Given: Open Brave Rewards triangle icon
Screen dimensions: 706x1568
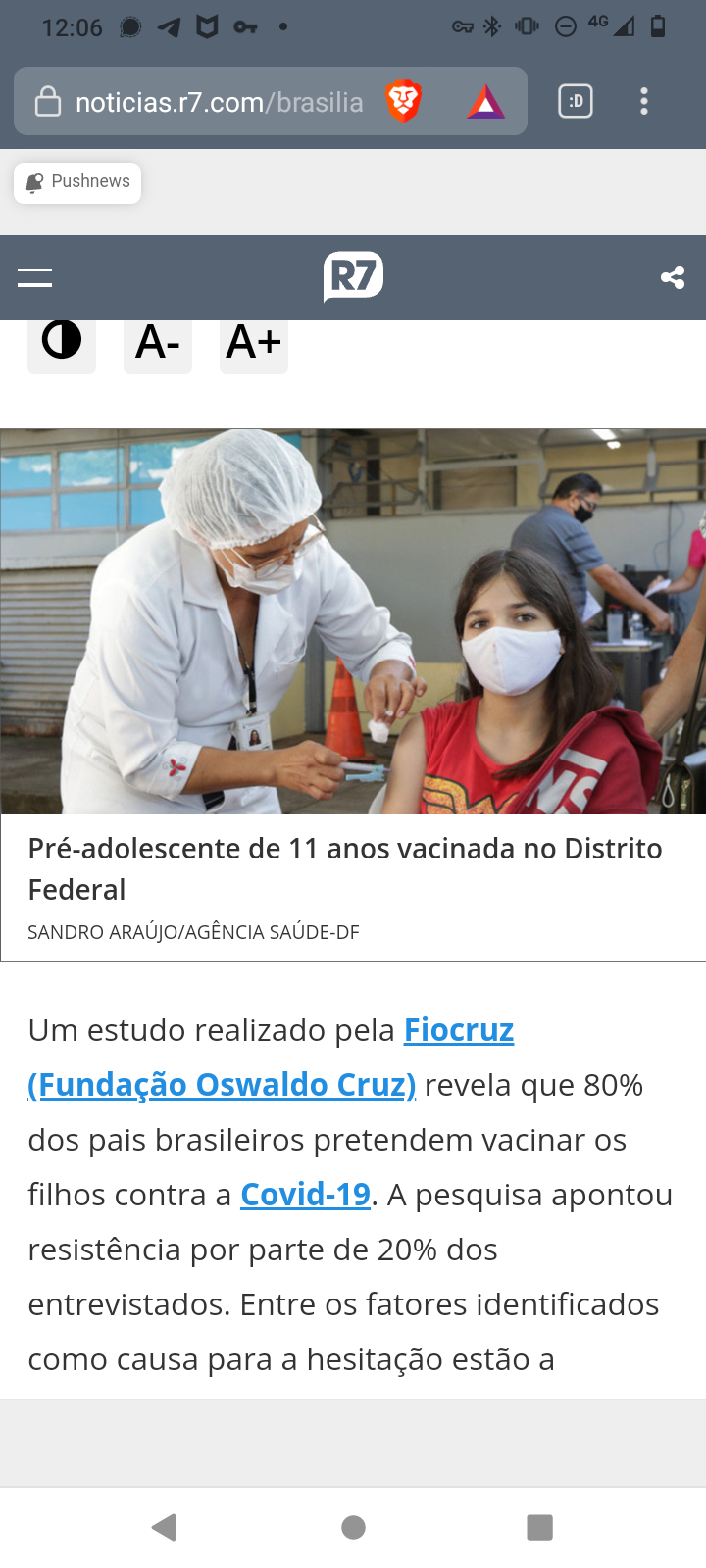Looking at the screenshot, I should point(485,102).
